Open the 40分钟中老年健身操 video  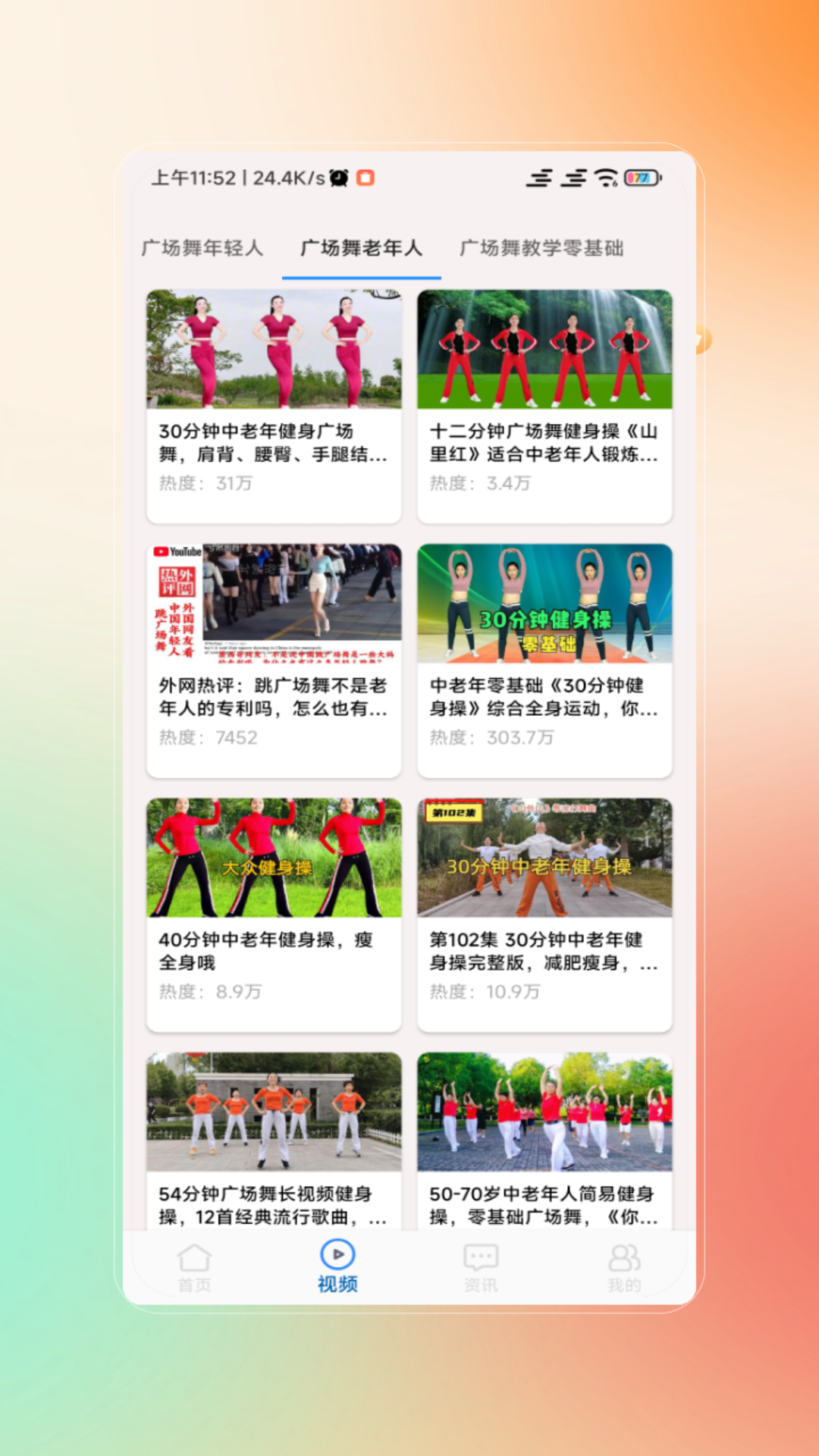[x=274, y=914]
